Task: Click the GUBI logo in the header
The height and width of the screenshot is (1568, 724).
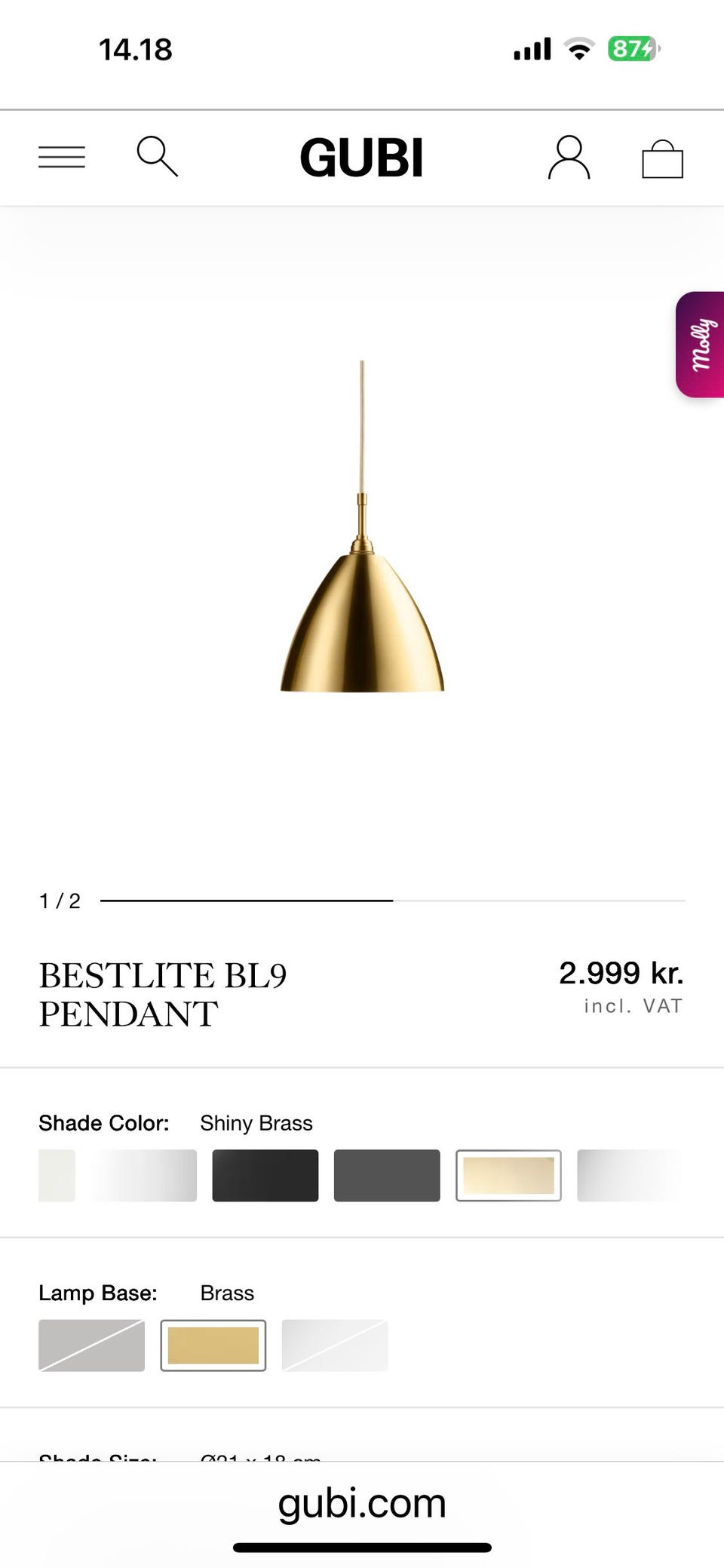Action: pyautogui.click(x=362, y=157)
